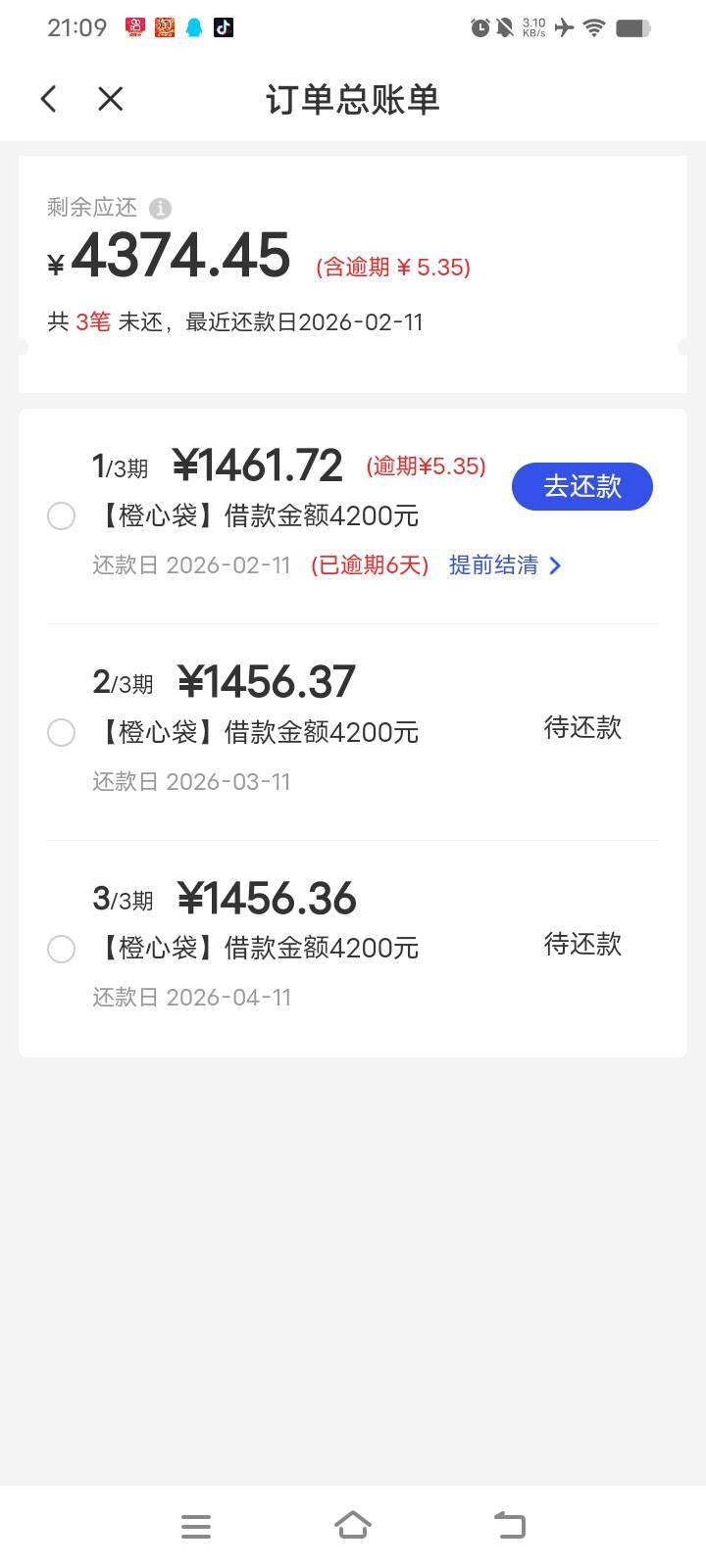This screenshot has height=1568, width=706.
Task: Go back from the 订单总账单 page
Action: (x=49, y=99)
